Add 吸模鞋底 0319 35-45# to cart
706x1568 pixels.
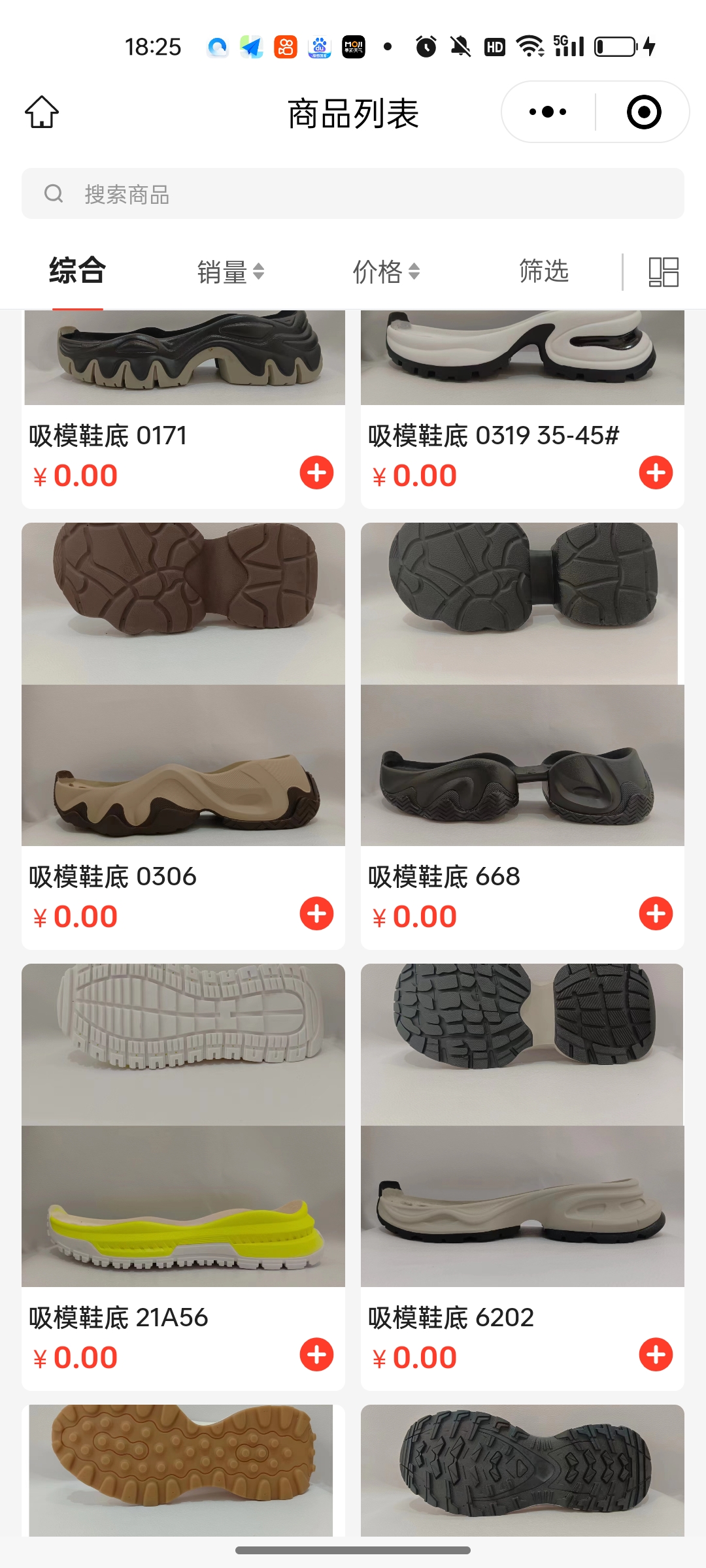656,472
